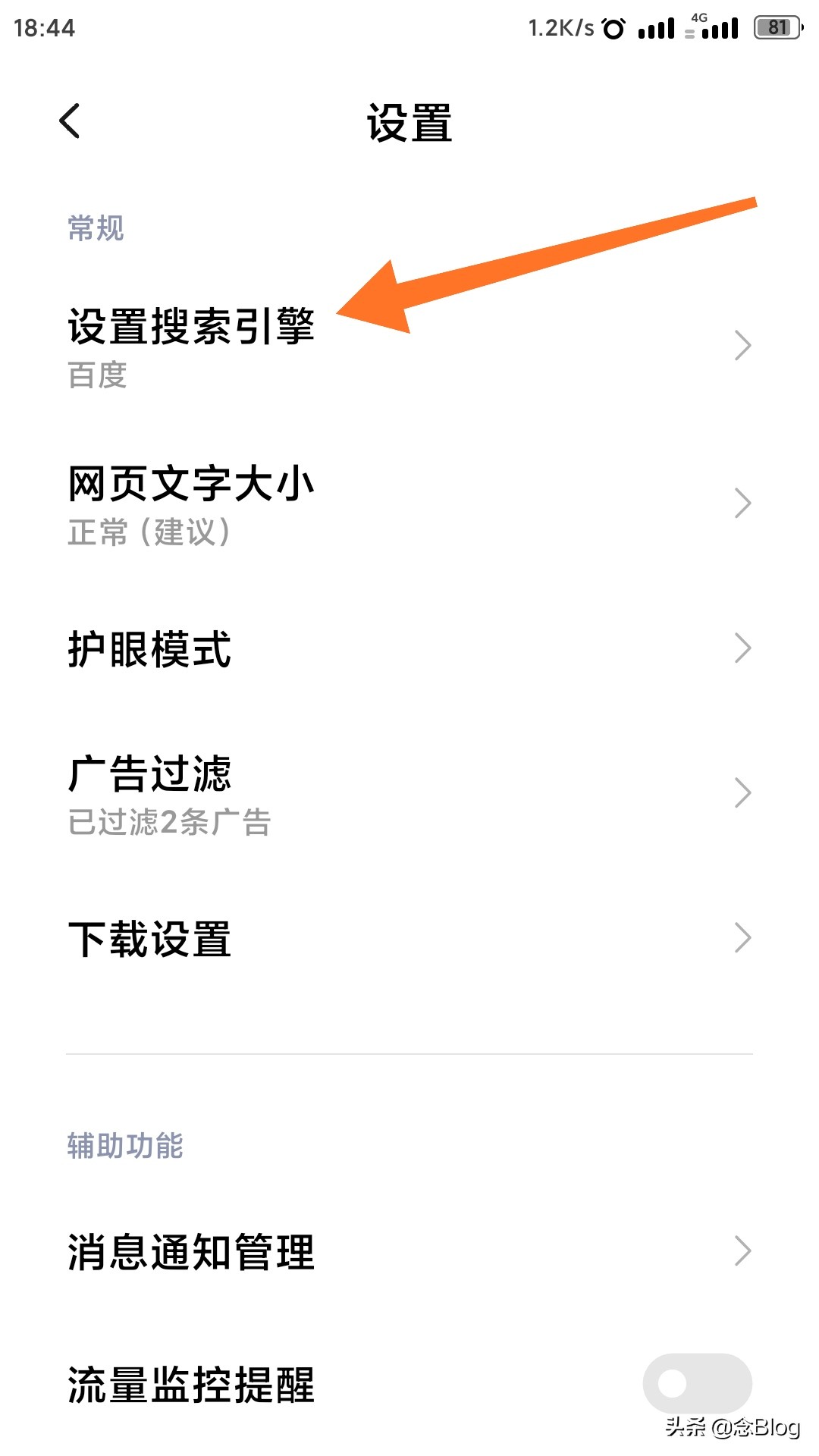Tap the 4G network indicator
The image size is (819, 1456).
pos(698,19)
